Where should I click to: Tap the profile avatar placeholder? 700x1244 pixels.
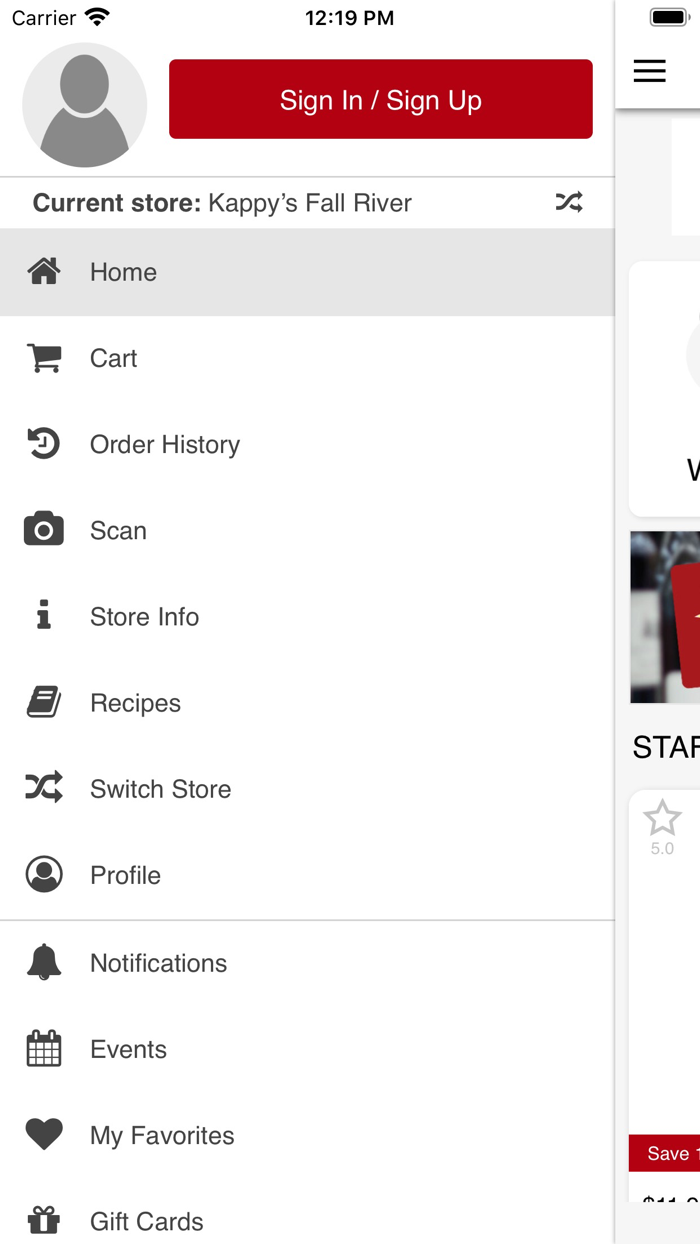[x=85, y=105]
